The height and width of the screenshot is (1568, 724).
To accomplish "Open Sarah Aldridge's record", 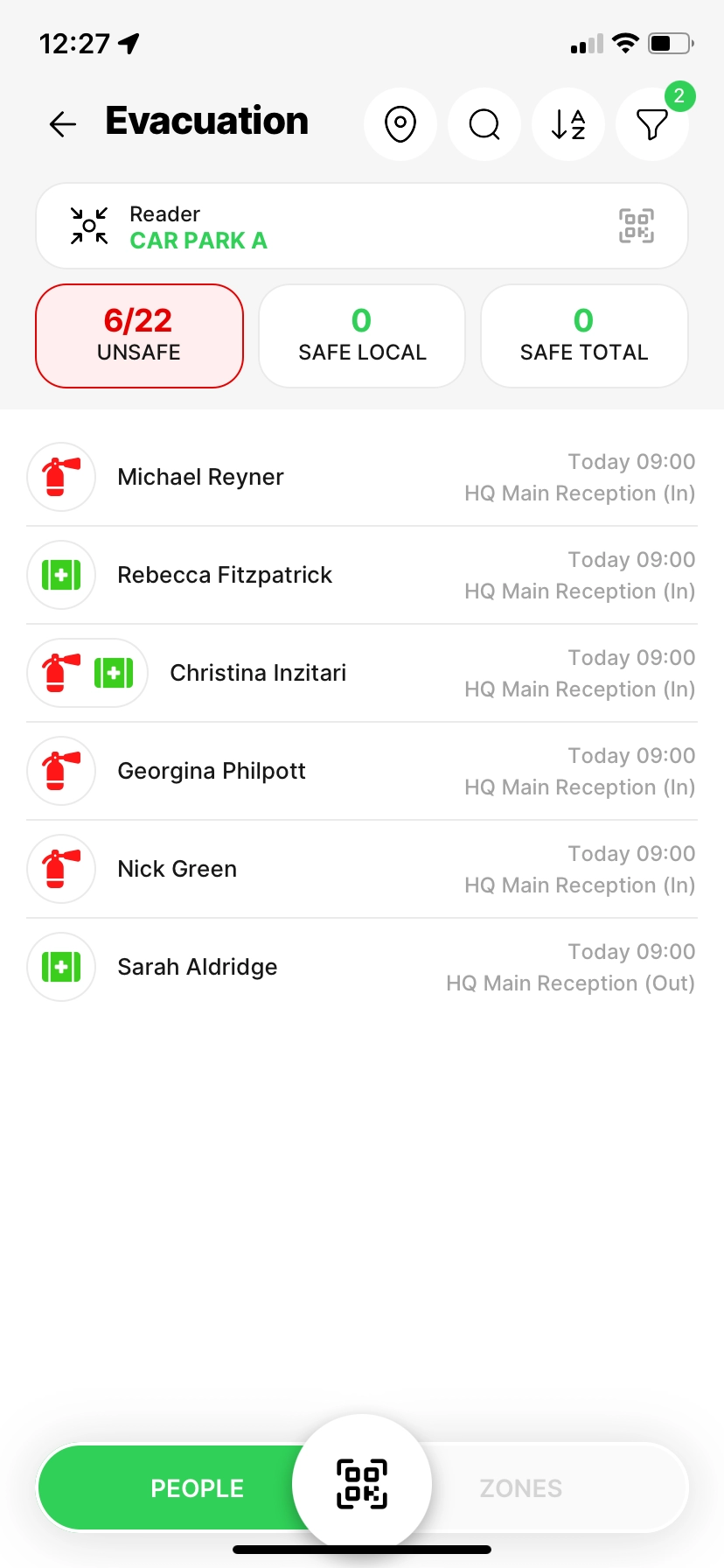I will click(x=362, y=967).
